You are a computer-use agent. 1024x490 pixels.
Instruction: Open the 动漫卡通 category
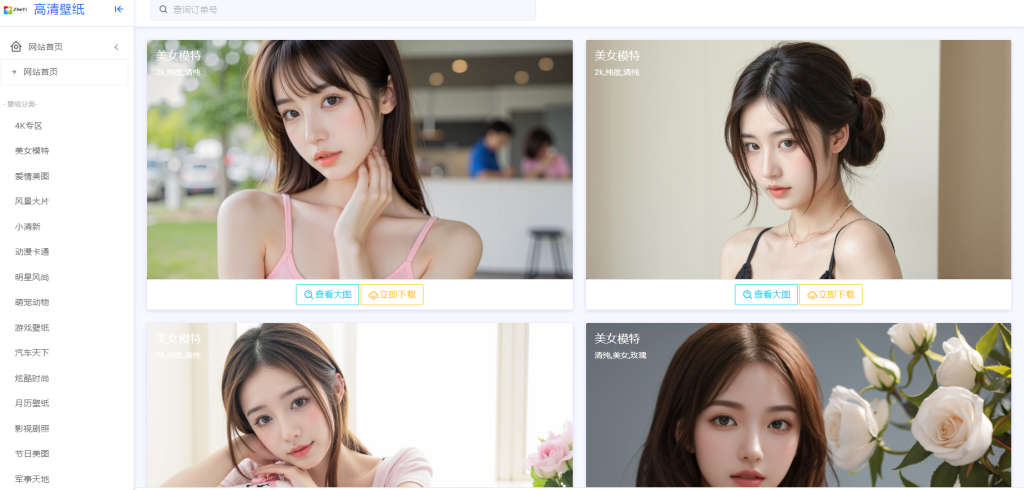[32, 252]
